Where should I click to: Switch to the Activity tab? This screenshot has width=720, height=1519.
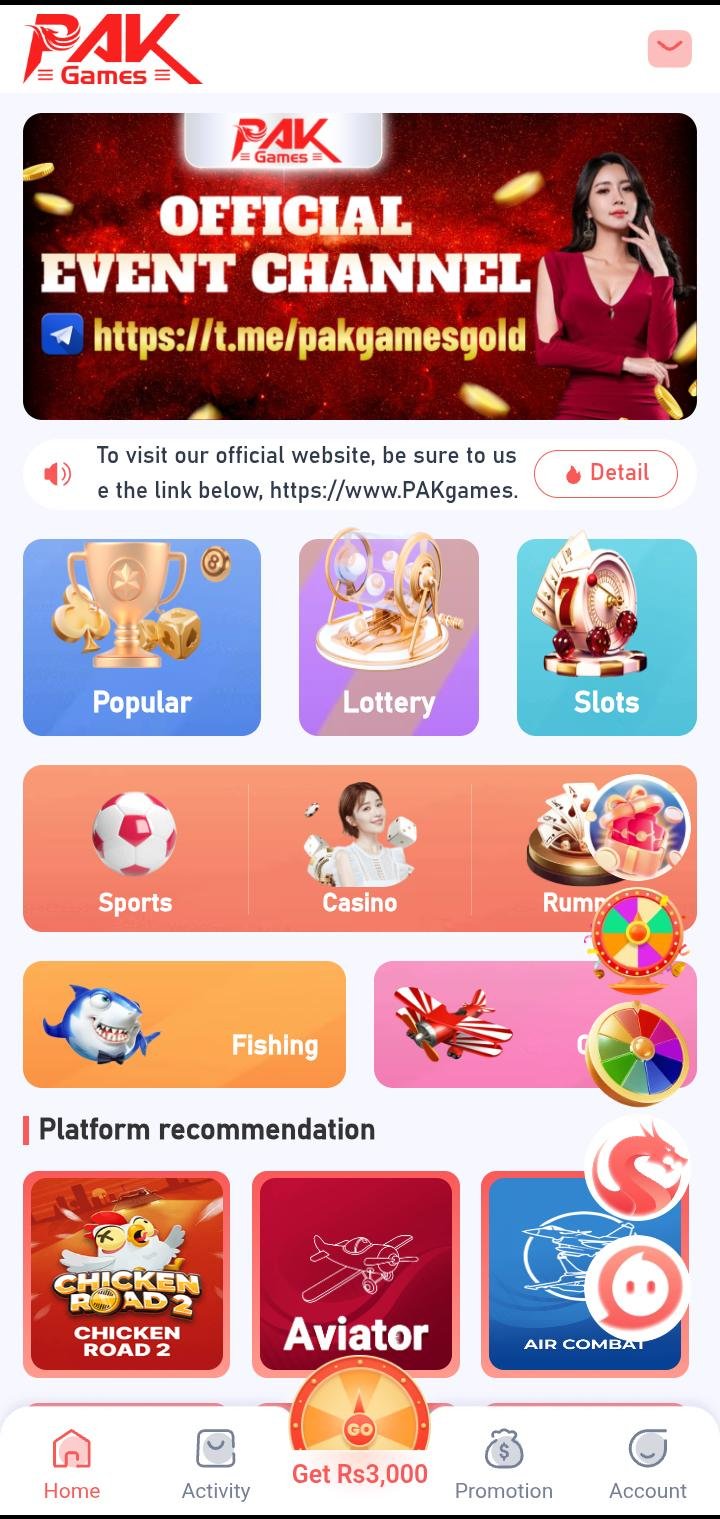[216, 1464]
